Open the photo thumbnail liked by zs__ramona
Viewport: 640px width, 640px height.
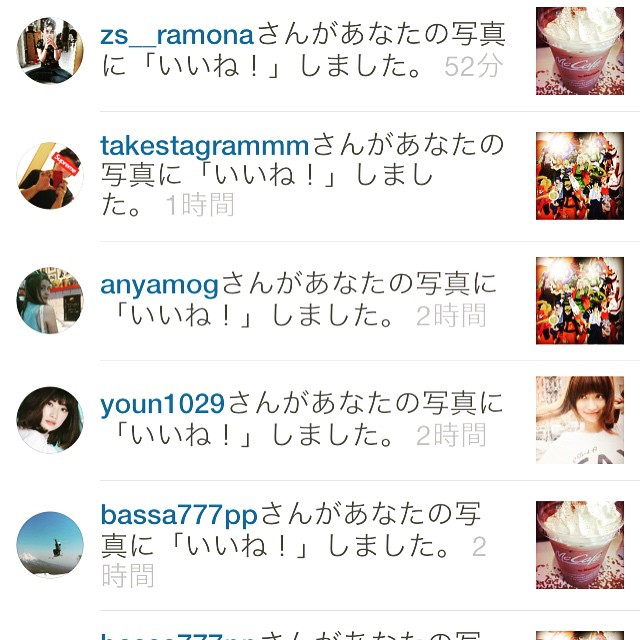579,51
